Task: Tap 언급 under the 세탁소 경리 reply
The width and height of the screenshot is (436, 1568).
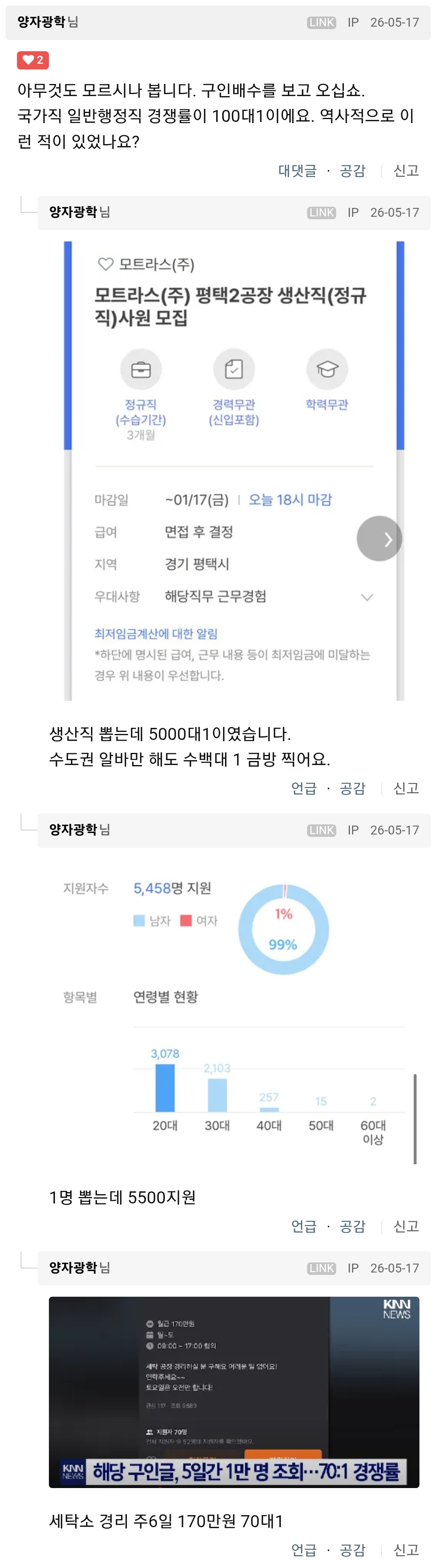Action: pyautogui.click(x=304, y=1550)
